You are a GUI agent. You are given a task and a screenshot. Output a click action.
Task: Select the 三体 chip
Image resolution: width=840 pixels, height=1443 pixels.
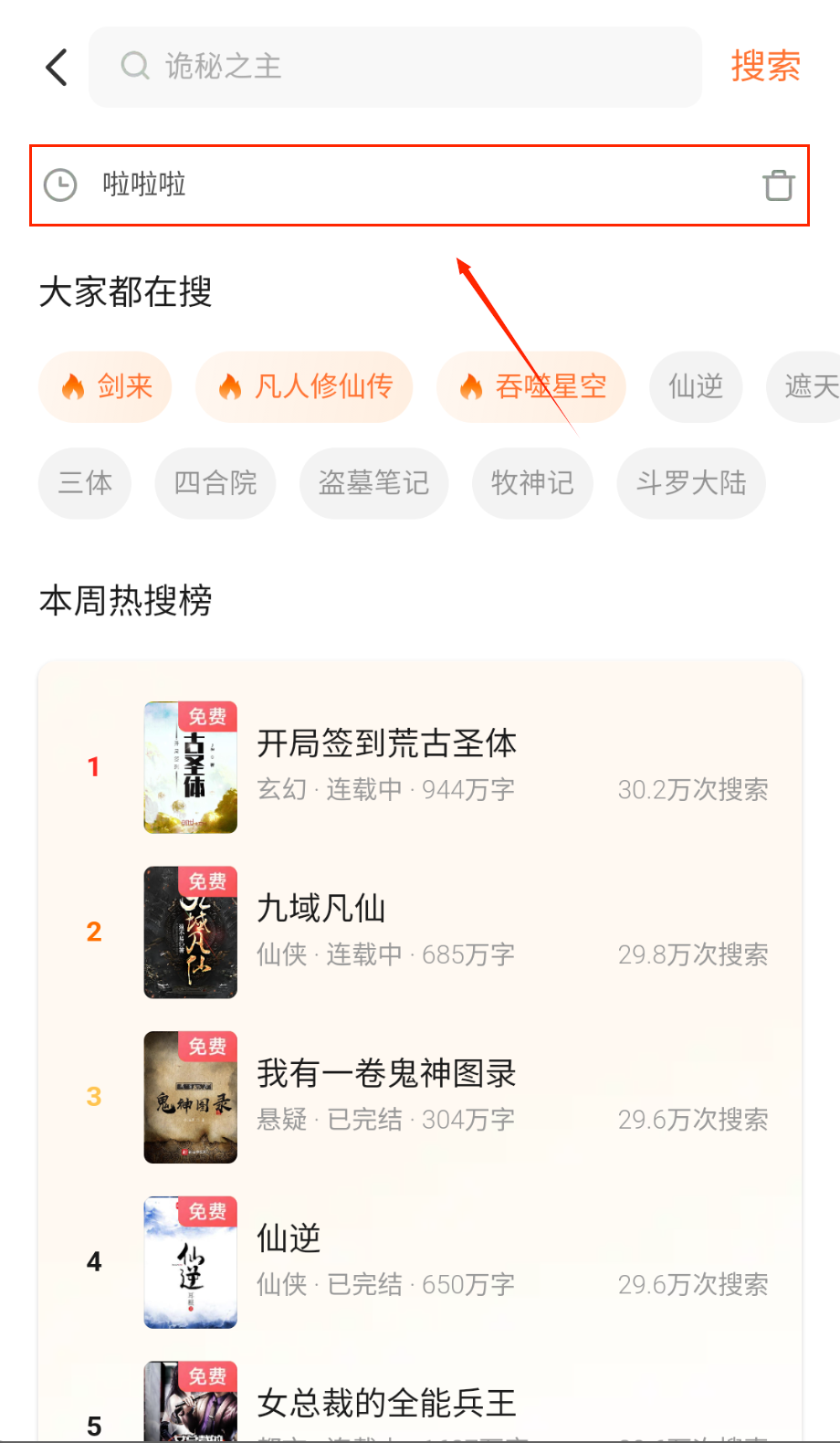point(85,482)
